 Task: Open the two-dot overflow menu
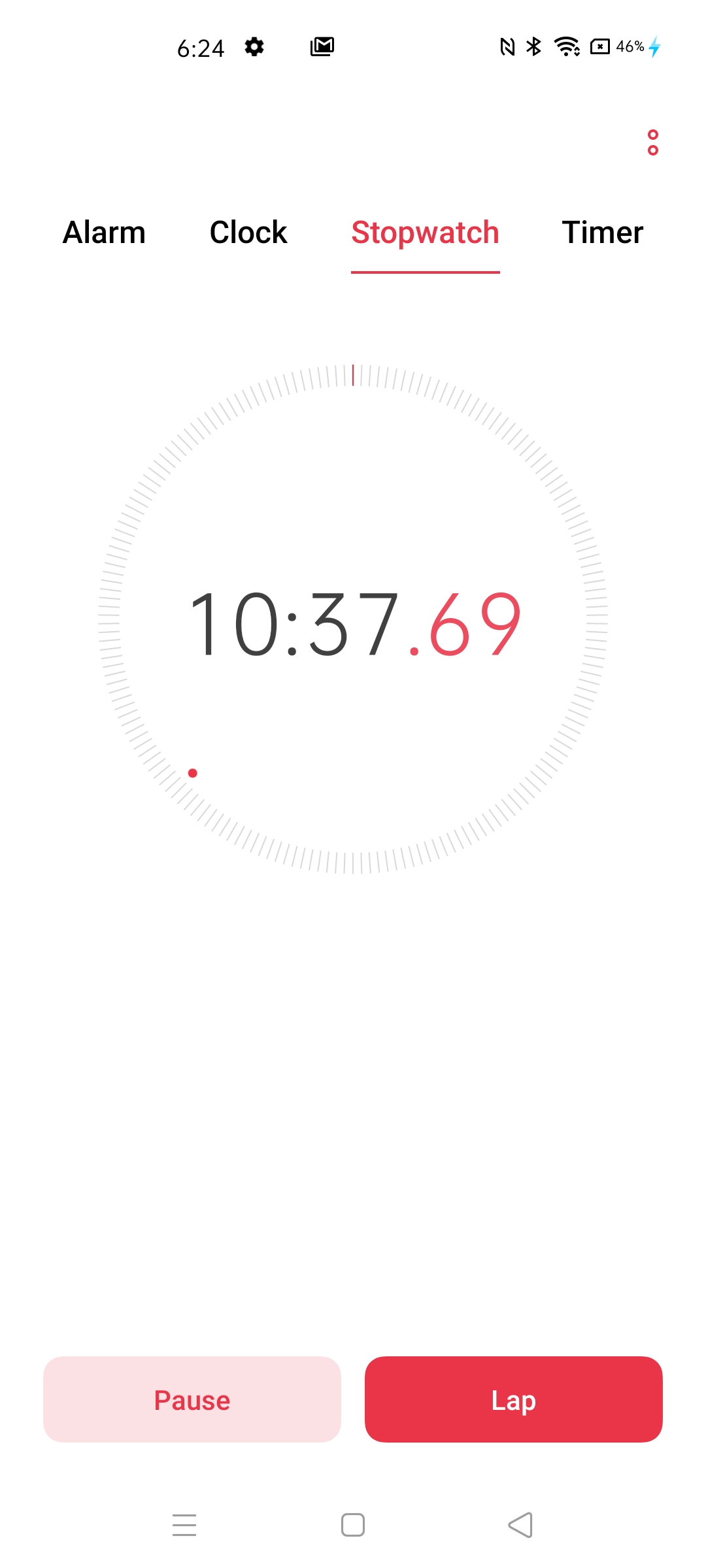(652, 142)
